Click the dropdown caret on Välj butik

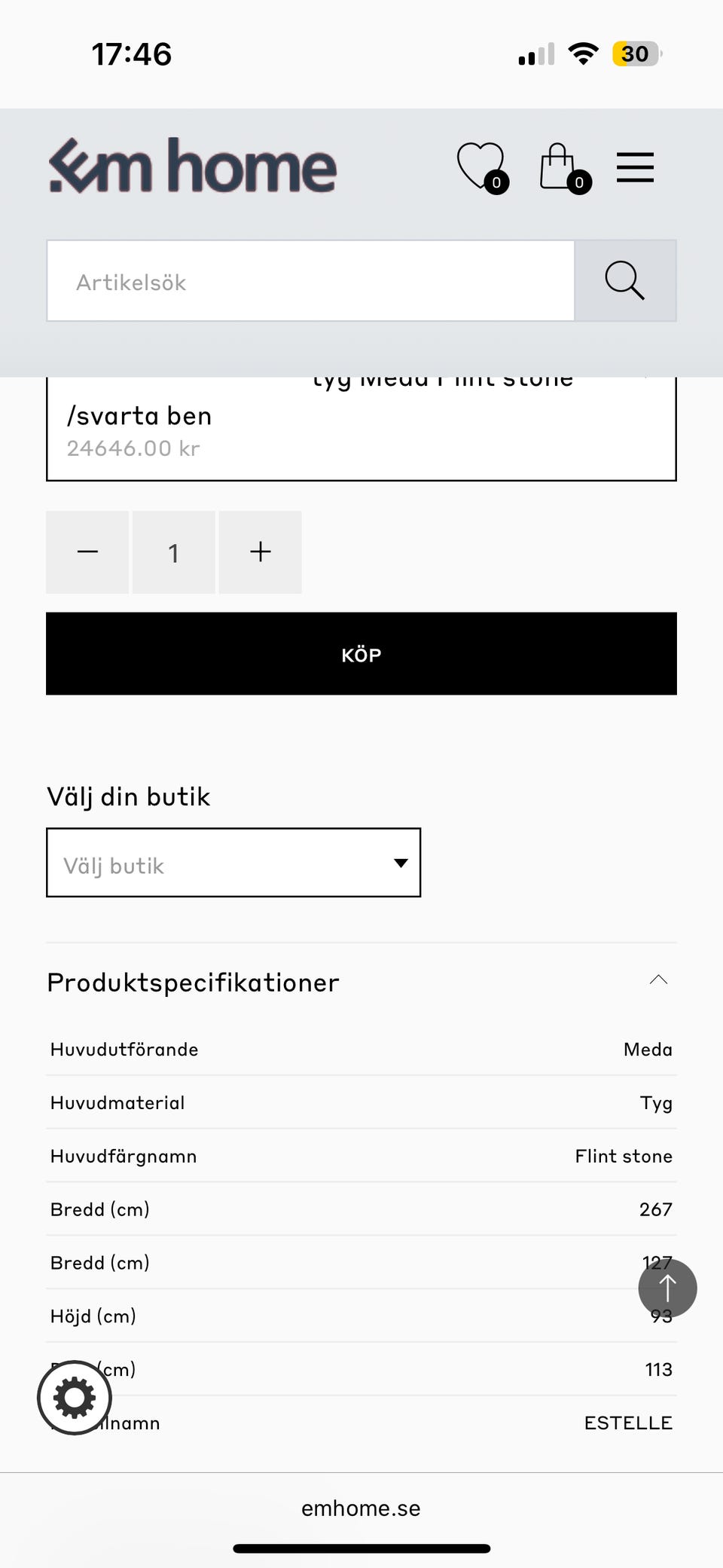(400, 863)
